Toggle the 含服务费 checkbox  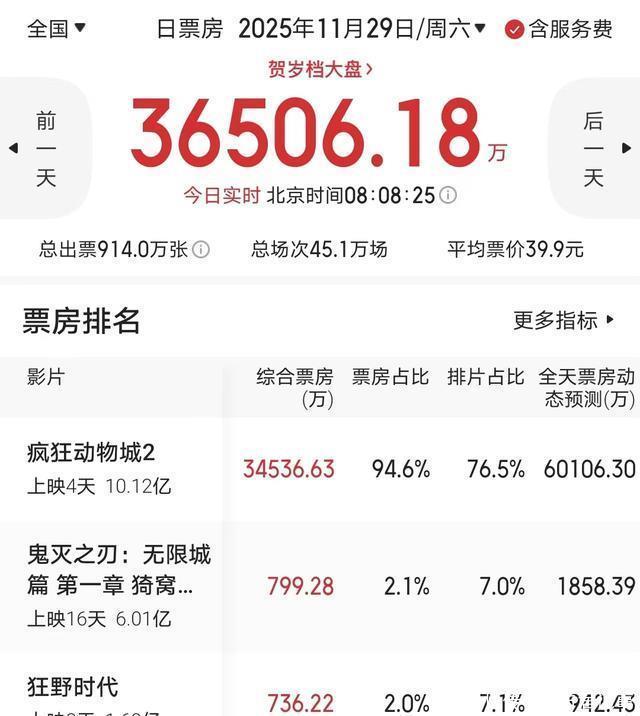point(558,29)
